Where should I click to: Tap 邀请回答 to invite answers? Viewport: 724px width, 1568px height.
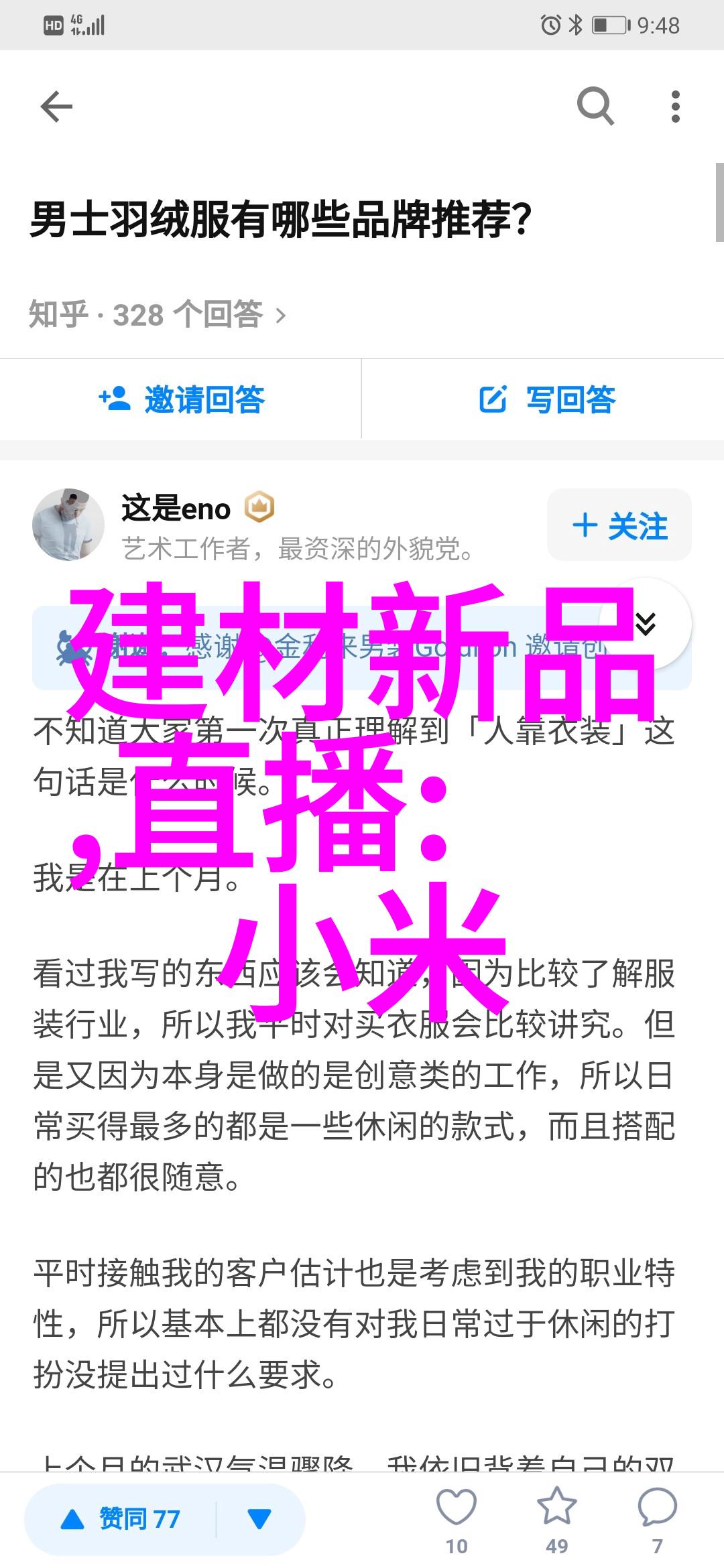coord(181,400)
